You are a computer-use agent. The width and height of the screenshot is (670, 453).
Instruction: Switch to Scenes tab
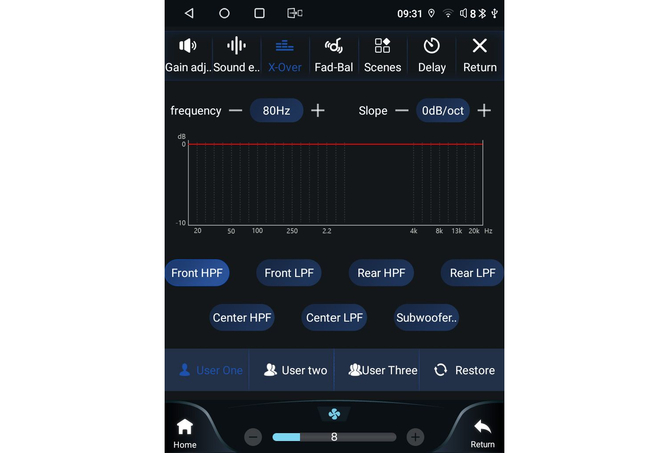[382, 55]
